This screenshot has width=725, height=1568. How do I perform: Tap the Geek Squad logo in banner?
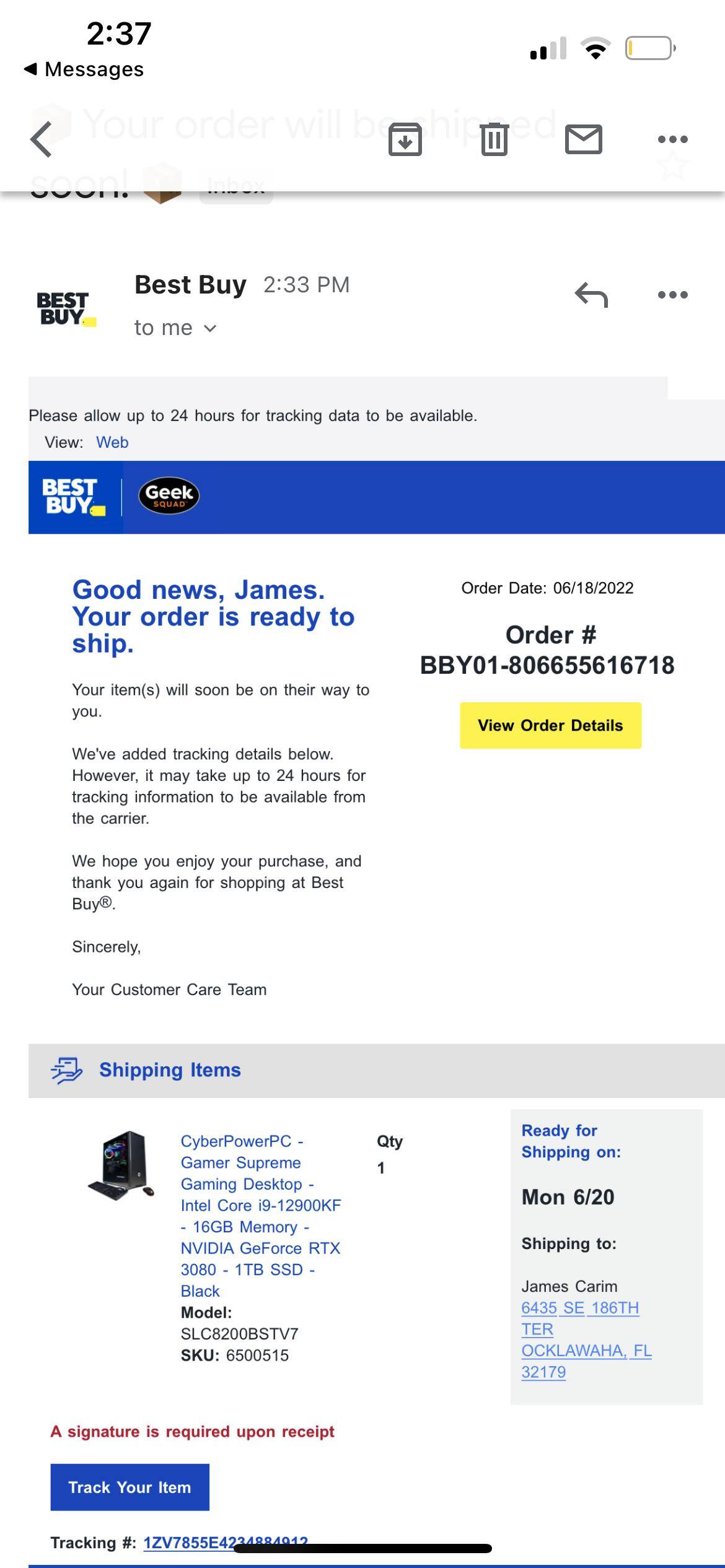[x=170, y=495]
